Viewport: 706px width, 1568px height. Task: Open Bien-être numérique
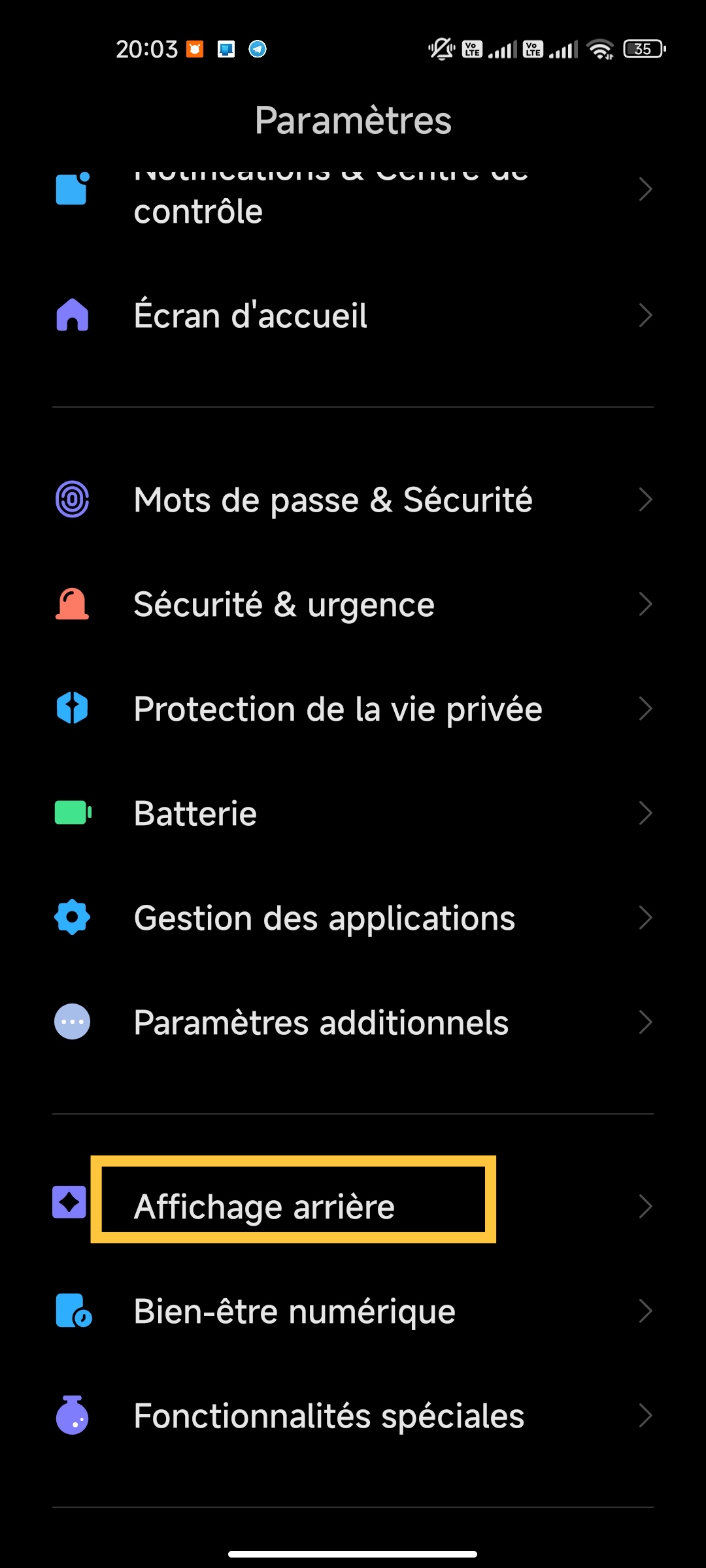coord(353,1311)
